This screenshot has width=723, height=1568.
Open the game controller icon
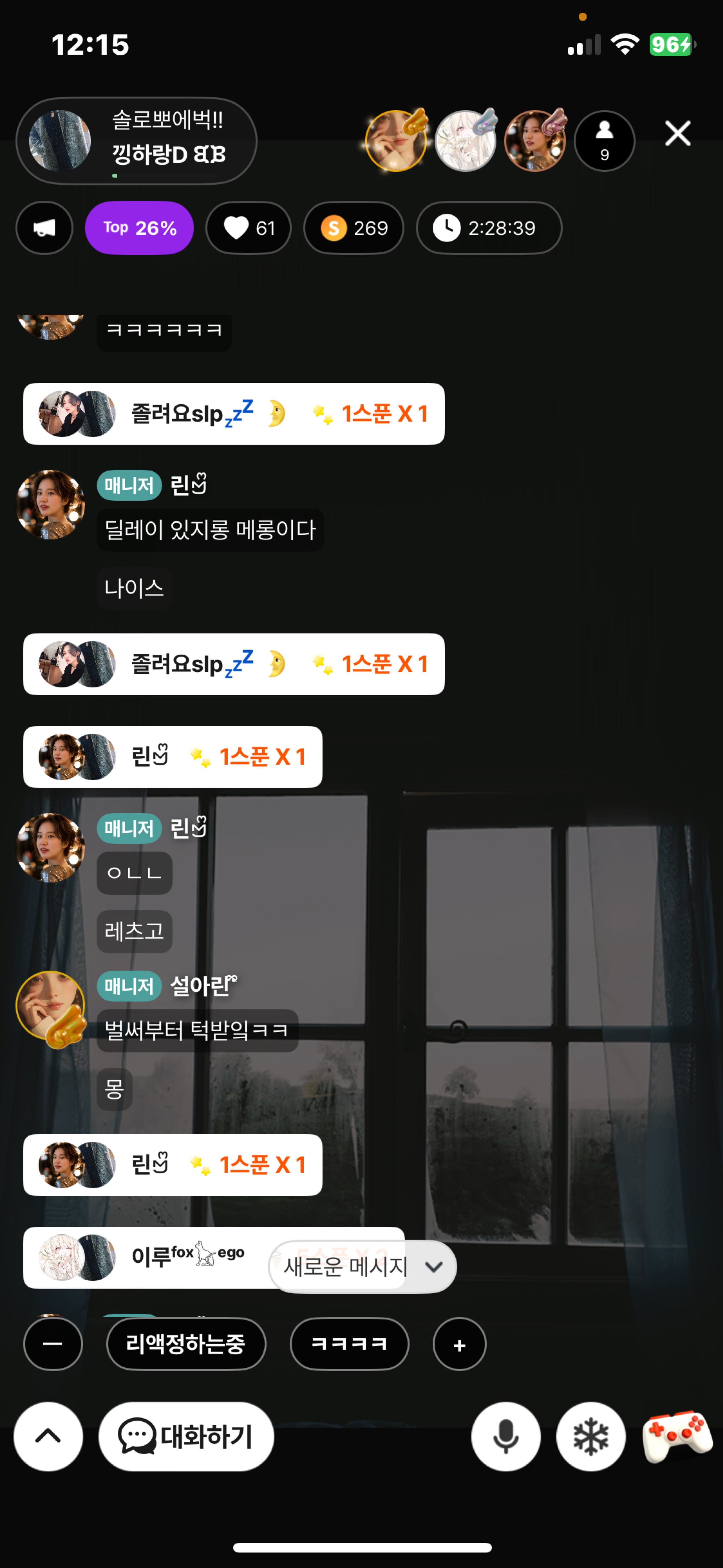click(x=677, y=1437)
